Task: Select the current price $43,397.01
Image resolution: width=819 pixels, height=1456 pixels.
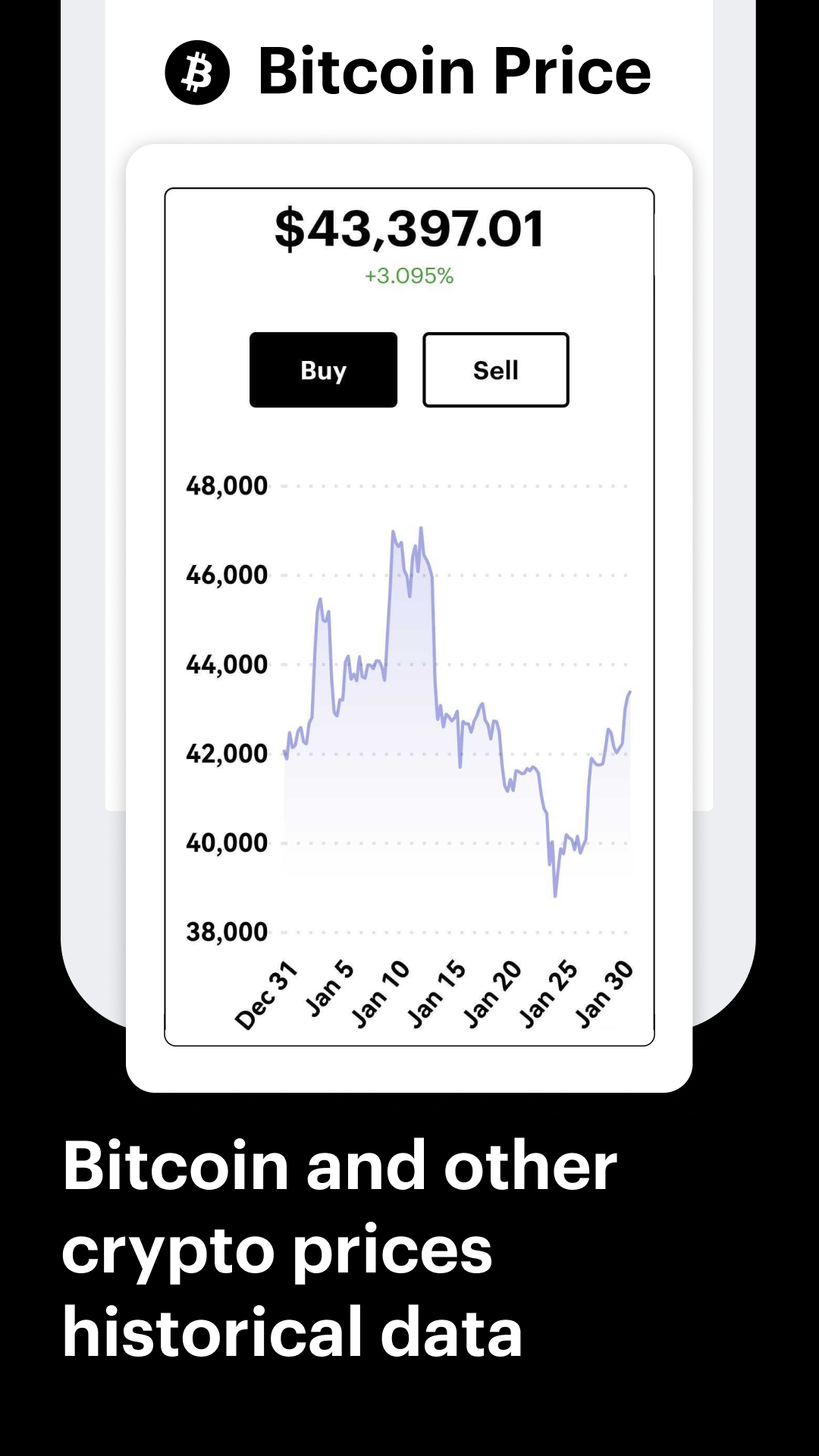Action: 409,229
